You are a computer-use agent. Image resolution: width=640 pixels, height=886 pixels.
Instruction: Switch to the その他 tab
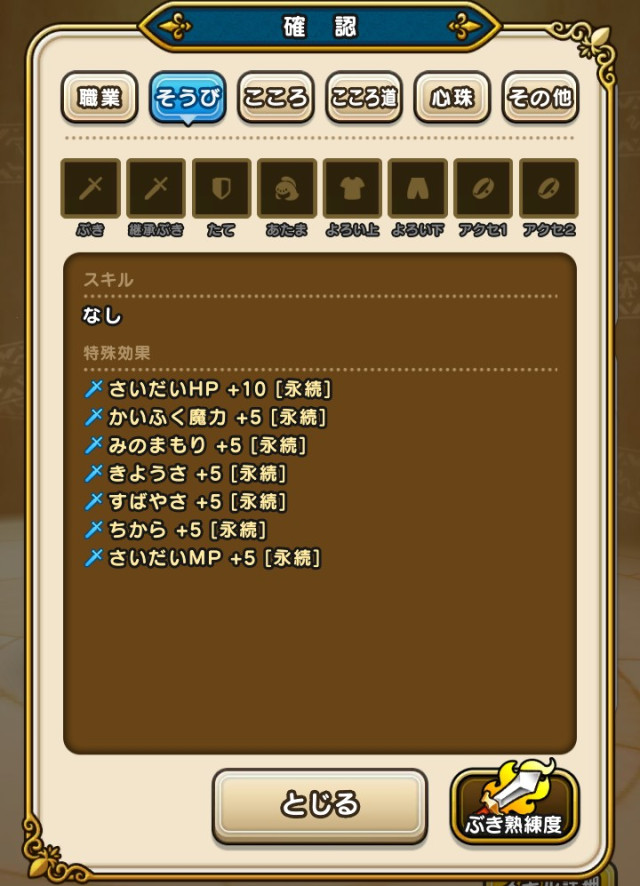coord(540,98)
